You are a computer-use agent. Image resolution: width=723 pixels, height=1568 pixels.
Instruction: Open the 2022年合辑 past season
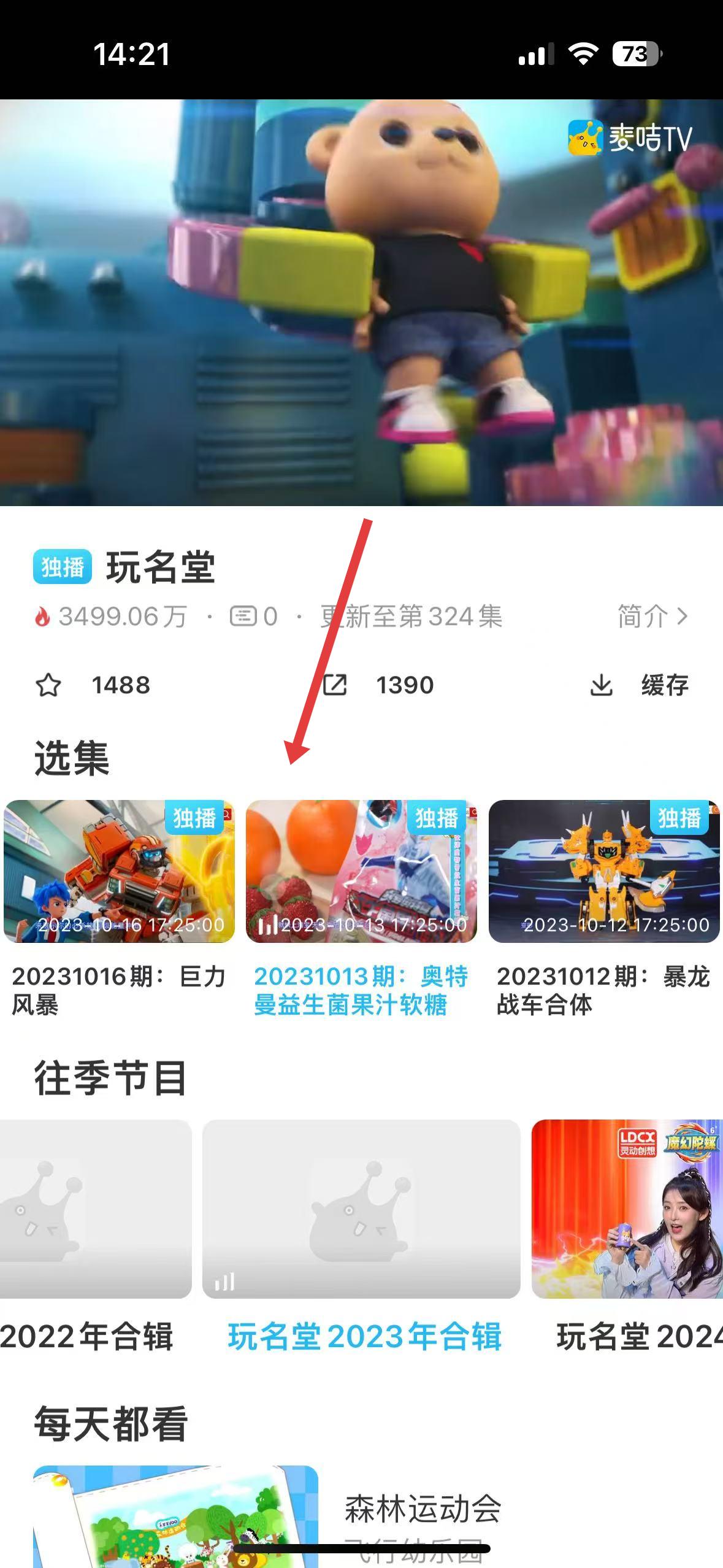click(95, 1209)
